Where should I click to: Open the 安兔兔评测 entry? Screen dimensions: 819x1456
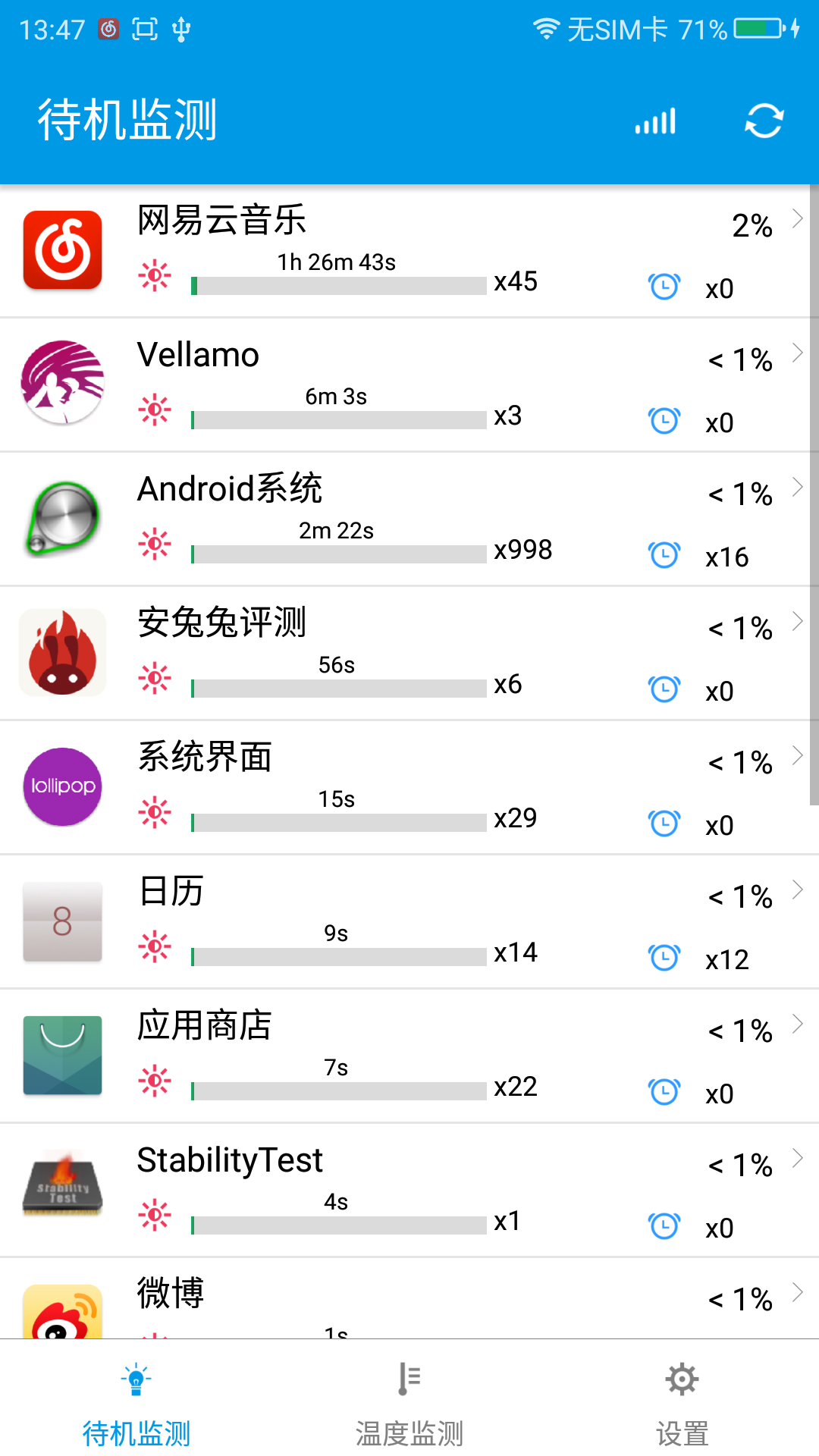(x=409, y=654)
